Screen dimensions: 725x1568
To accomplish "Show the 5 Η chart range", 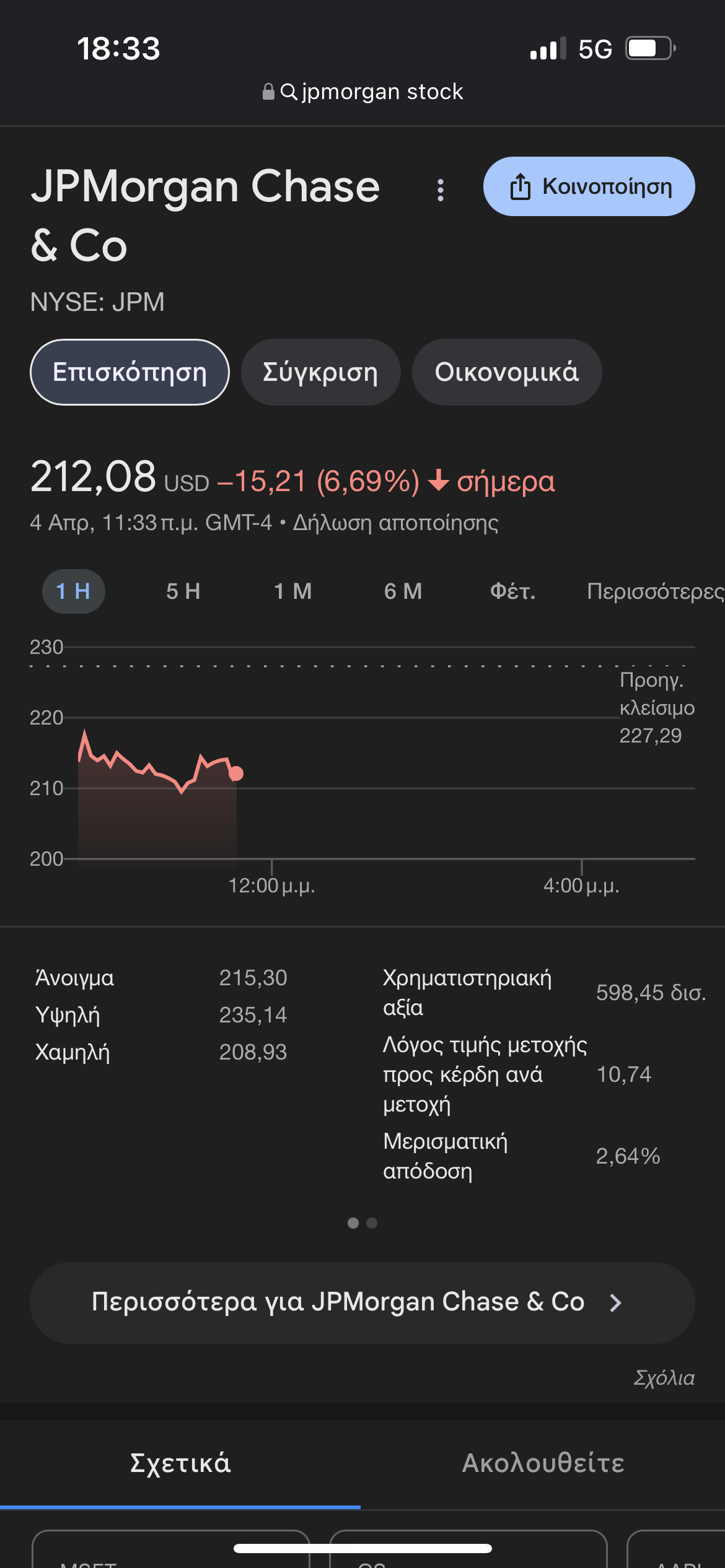I will coord(183,591).
